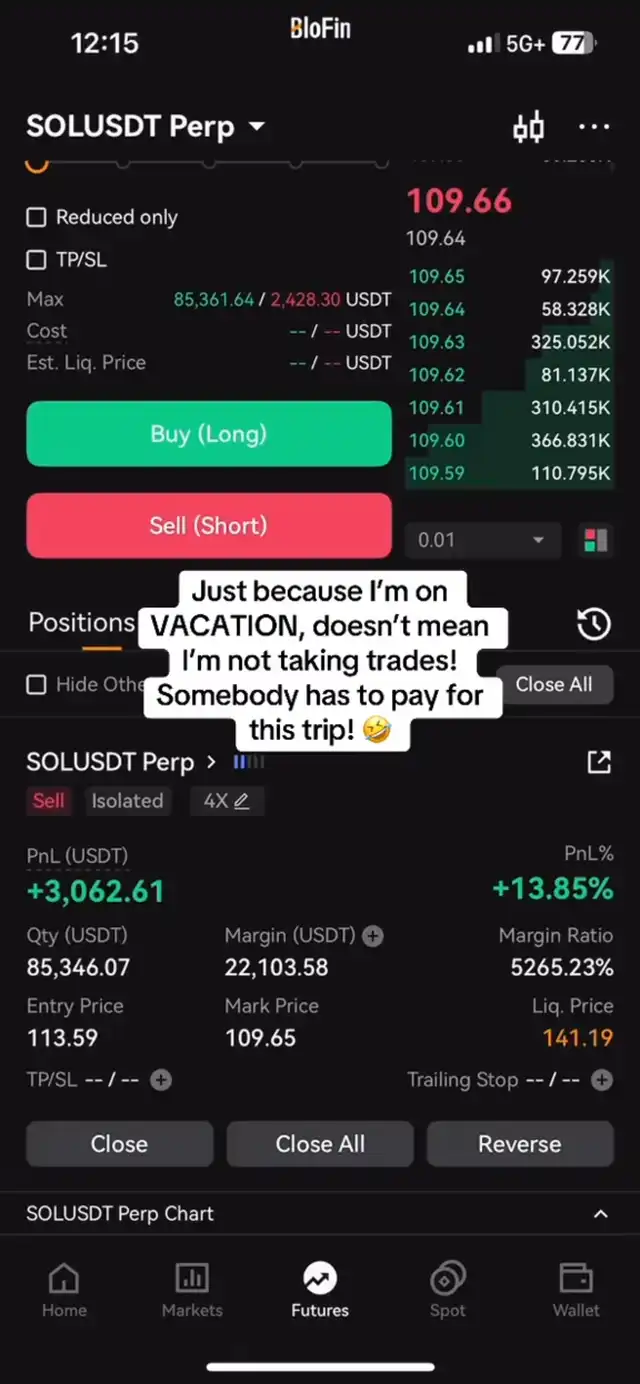Tap the green Buy (Long) button

coord(208,434)
